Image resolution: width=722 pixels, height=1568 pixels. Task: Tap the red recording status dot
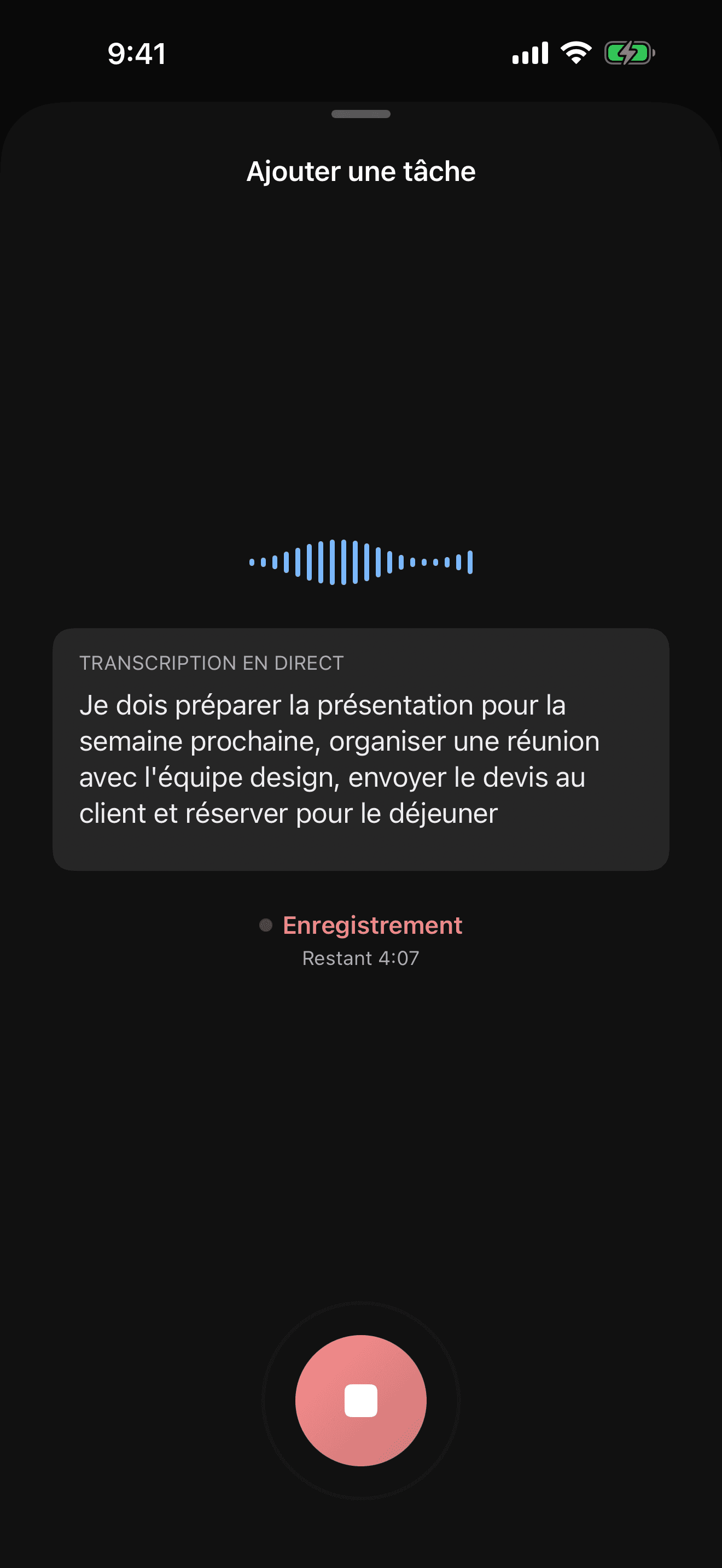click(265, 925)
